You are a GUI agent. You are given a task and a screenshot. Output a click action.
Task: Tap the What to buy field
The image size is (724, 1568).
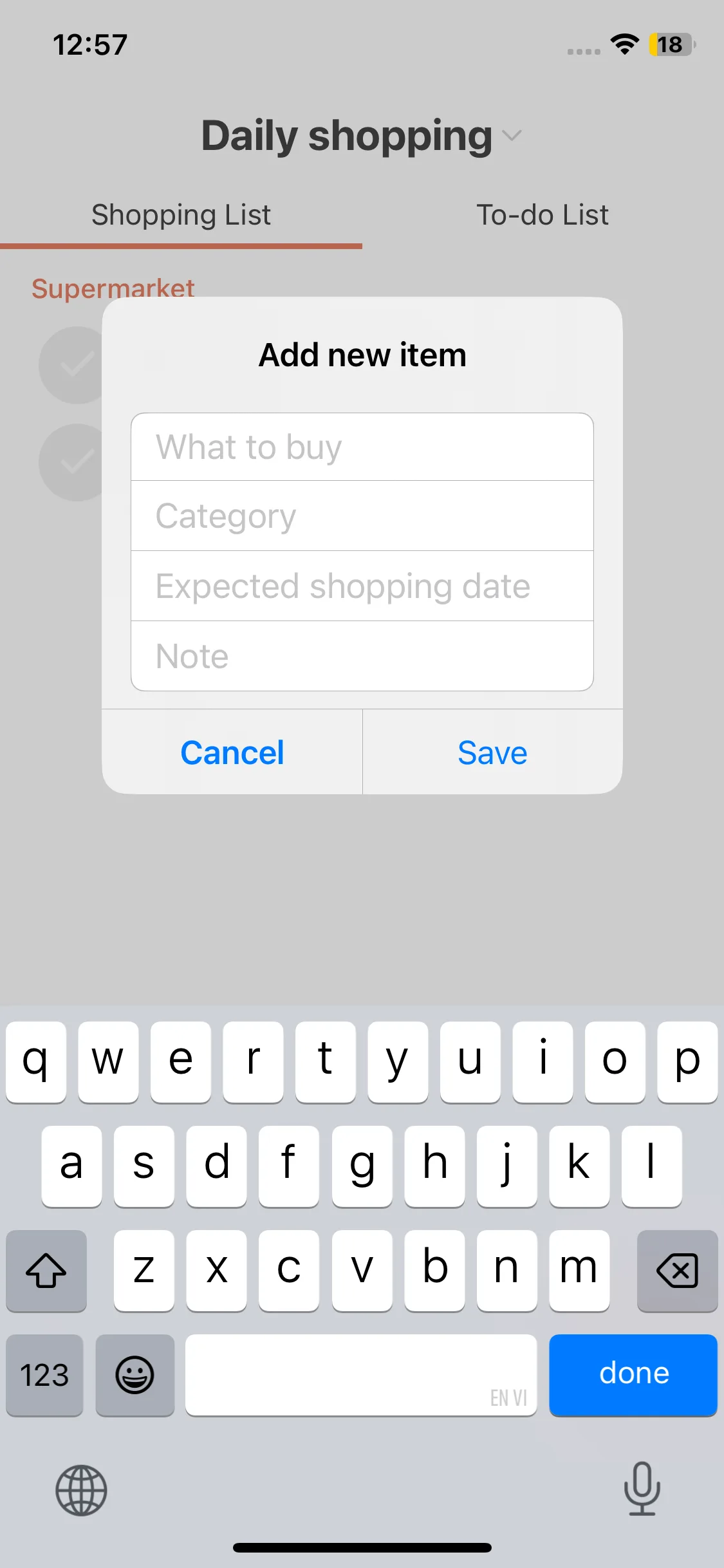point(362,447)
